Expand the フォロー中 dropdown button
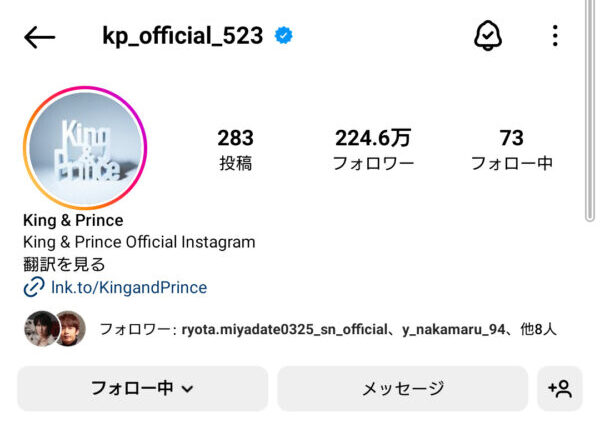The width and height of the screenshot is (600, 428). (142, 388)
